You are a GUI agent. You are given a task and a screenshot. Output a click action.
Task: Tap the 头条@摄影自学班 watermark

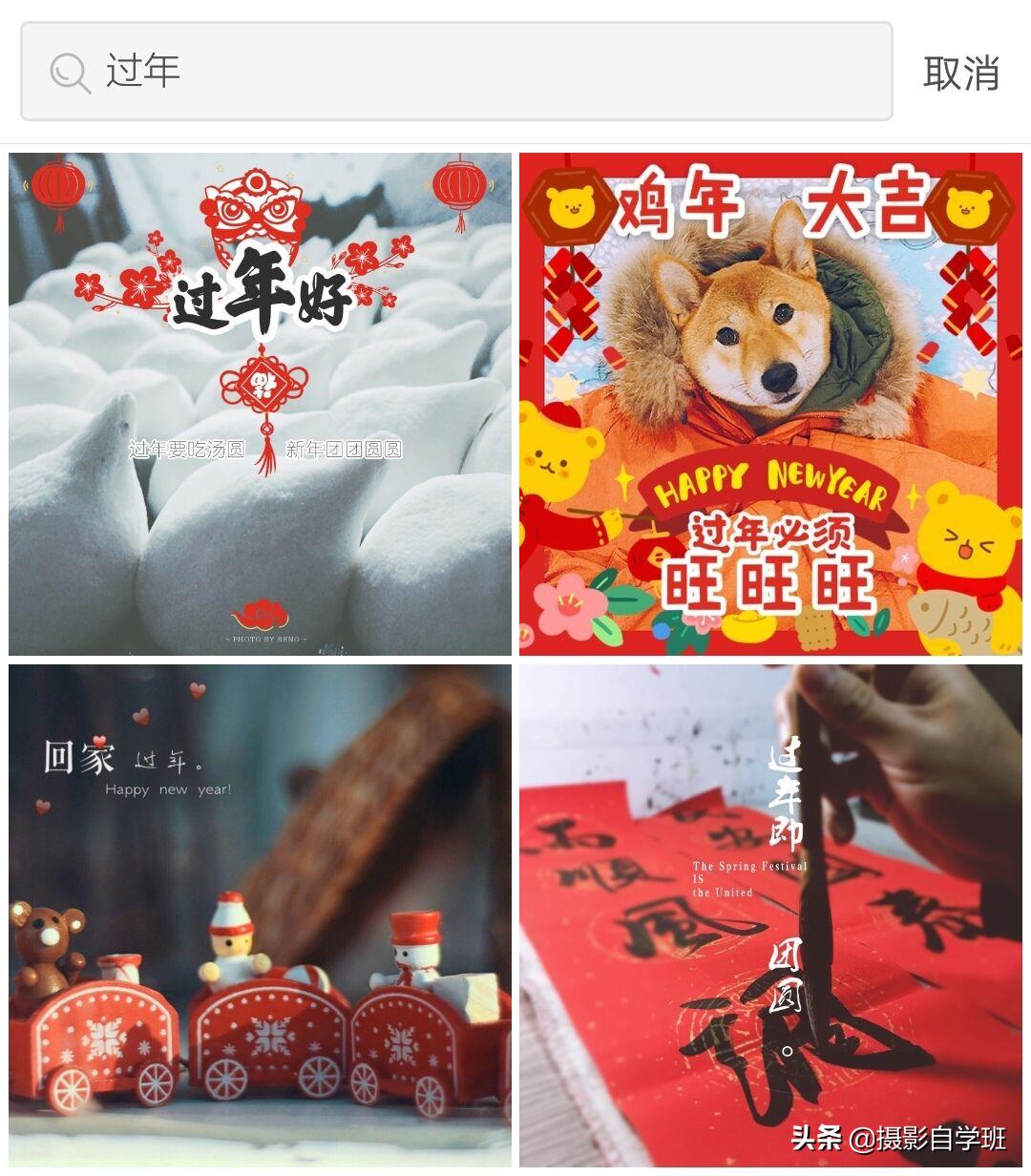[x=897, y=1138]
